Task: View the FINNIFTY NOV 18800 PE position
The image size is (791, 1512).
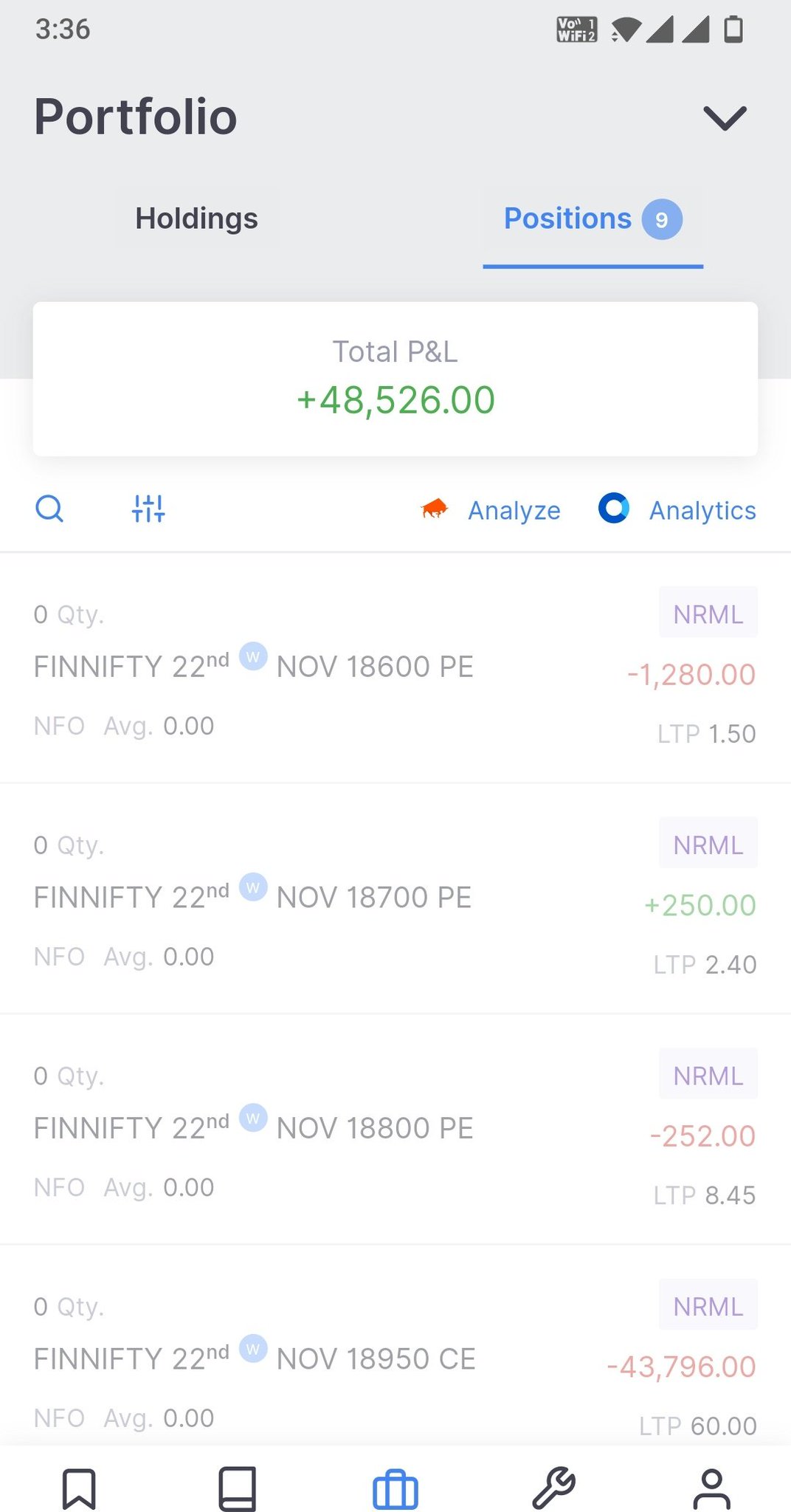Action: [395, 1130]
